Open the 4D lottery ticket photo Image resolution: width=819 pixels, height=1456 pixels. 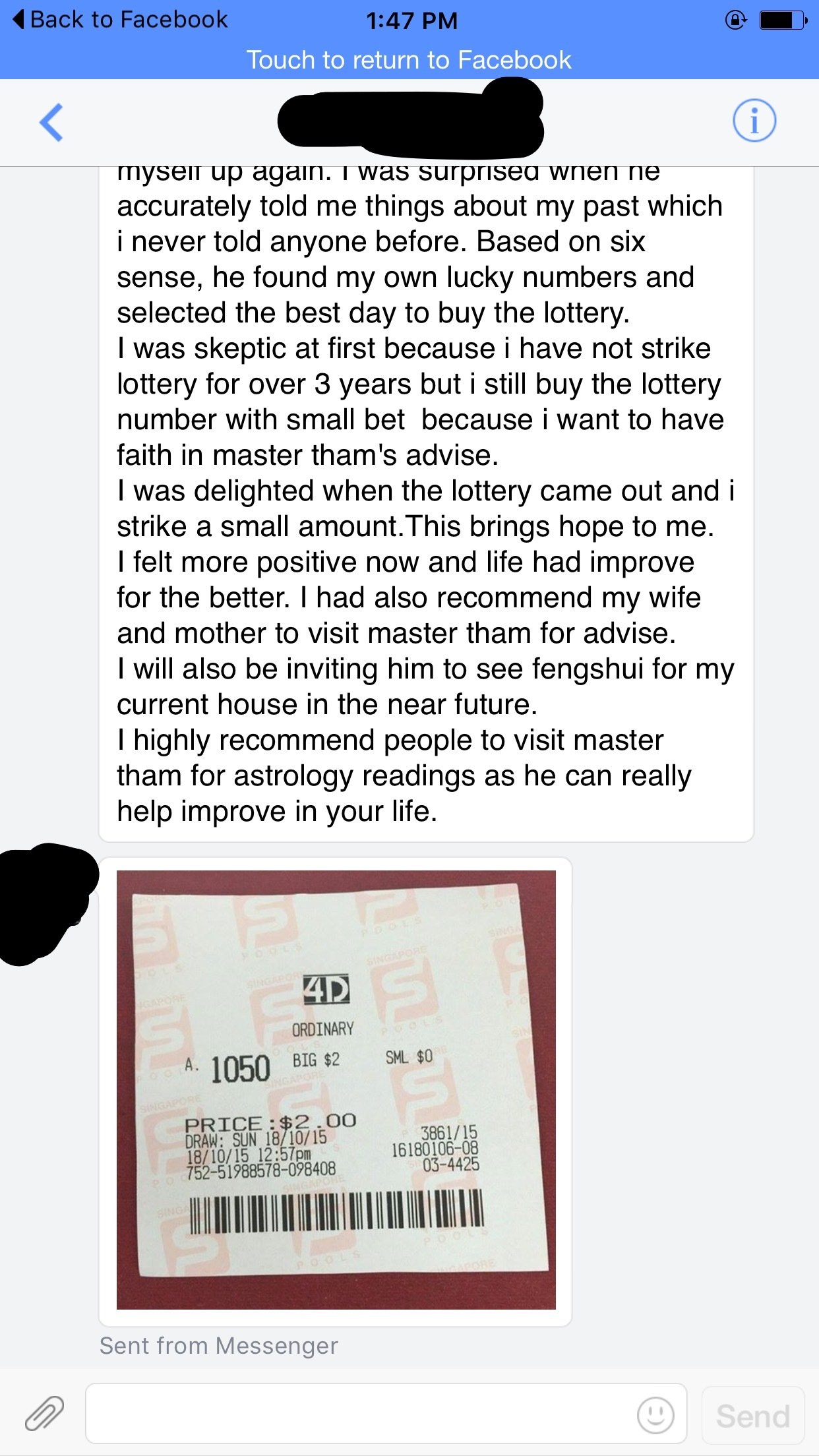click(336, 1089)
